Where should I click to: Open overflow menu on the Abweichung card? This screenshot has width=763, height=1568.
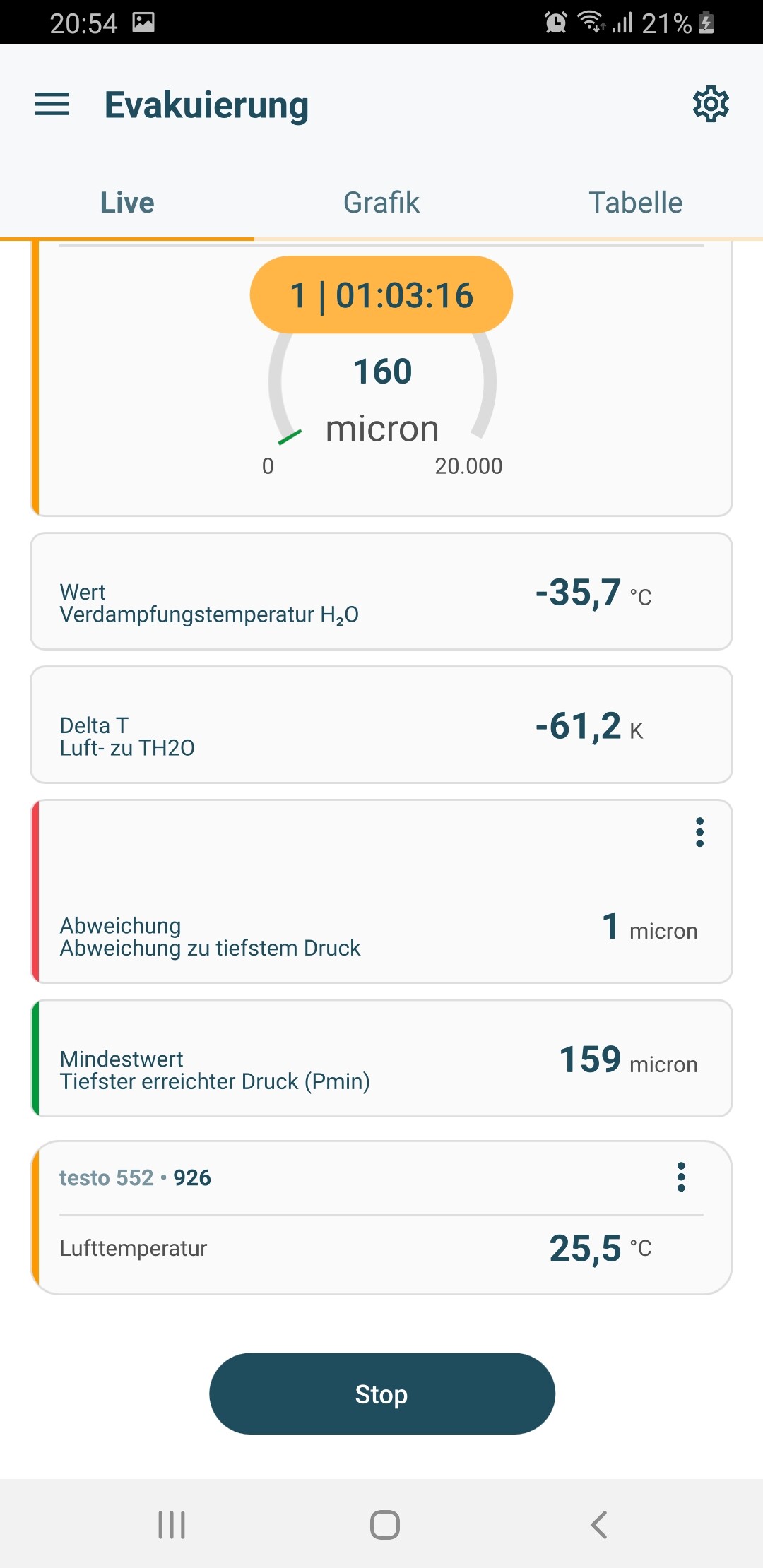[699, 832]
